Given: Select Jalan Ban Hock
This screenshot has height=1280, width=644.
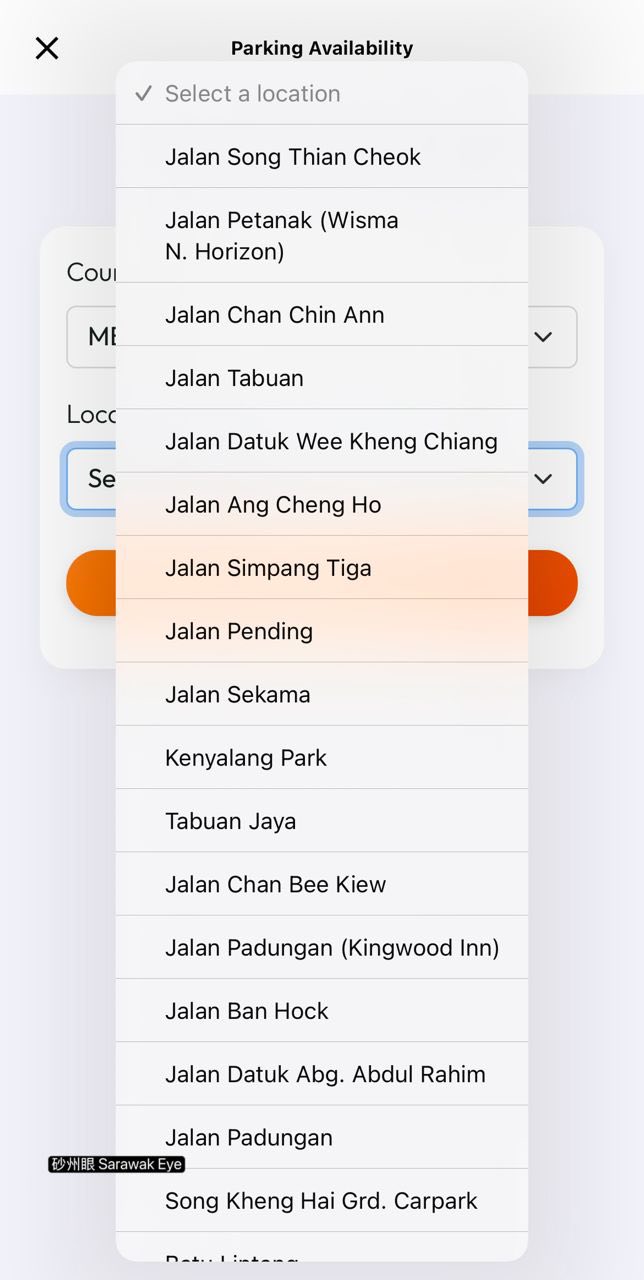Looking at the screenshot, I should pyautogui.click(x=247, y=1011).
